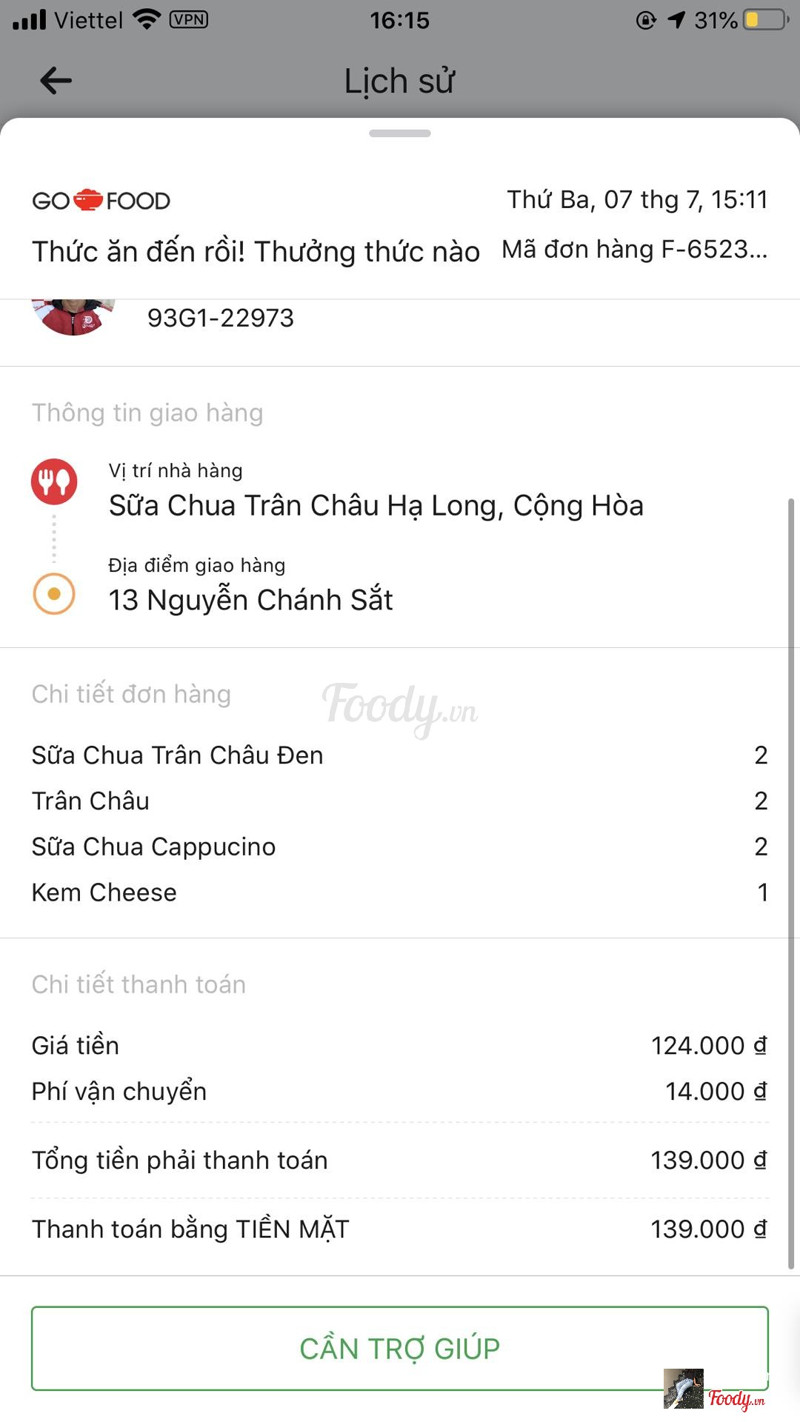Viewport: 800px width, 1422px height.
Task: Go back from Lịch sử screen
Action: 56,81
